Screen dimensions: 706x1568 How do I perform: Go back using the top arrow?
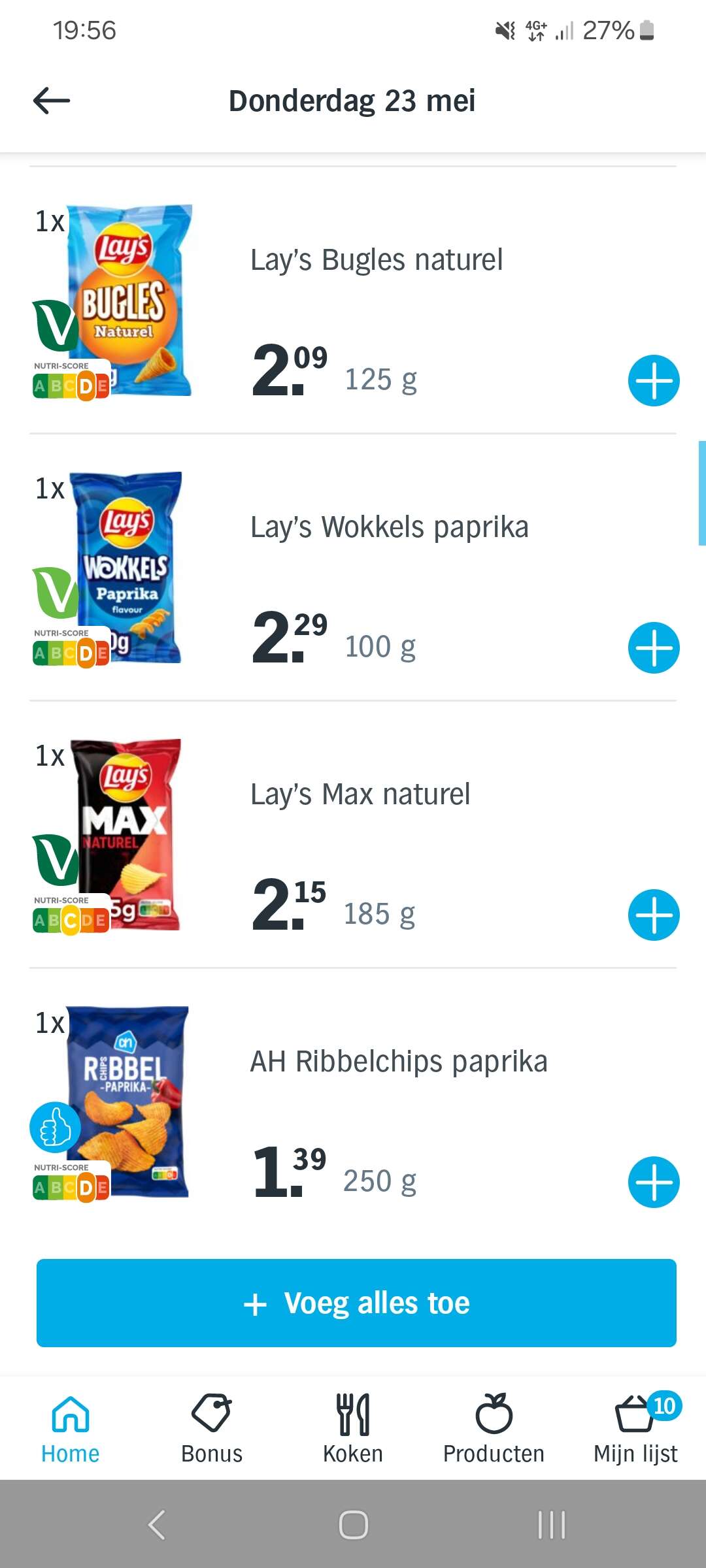pos(52,101)
